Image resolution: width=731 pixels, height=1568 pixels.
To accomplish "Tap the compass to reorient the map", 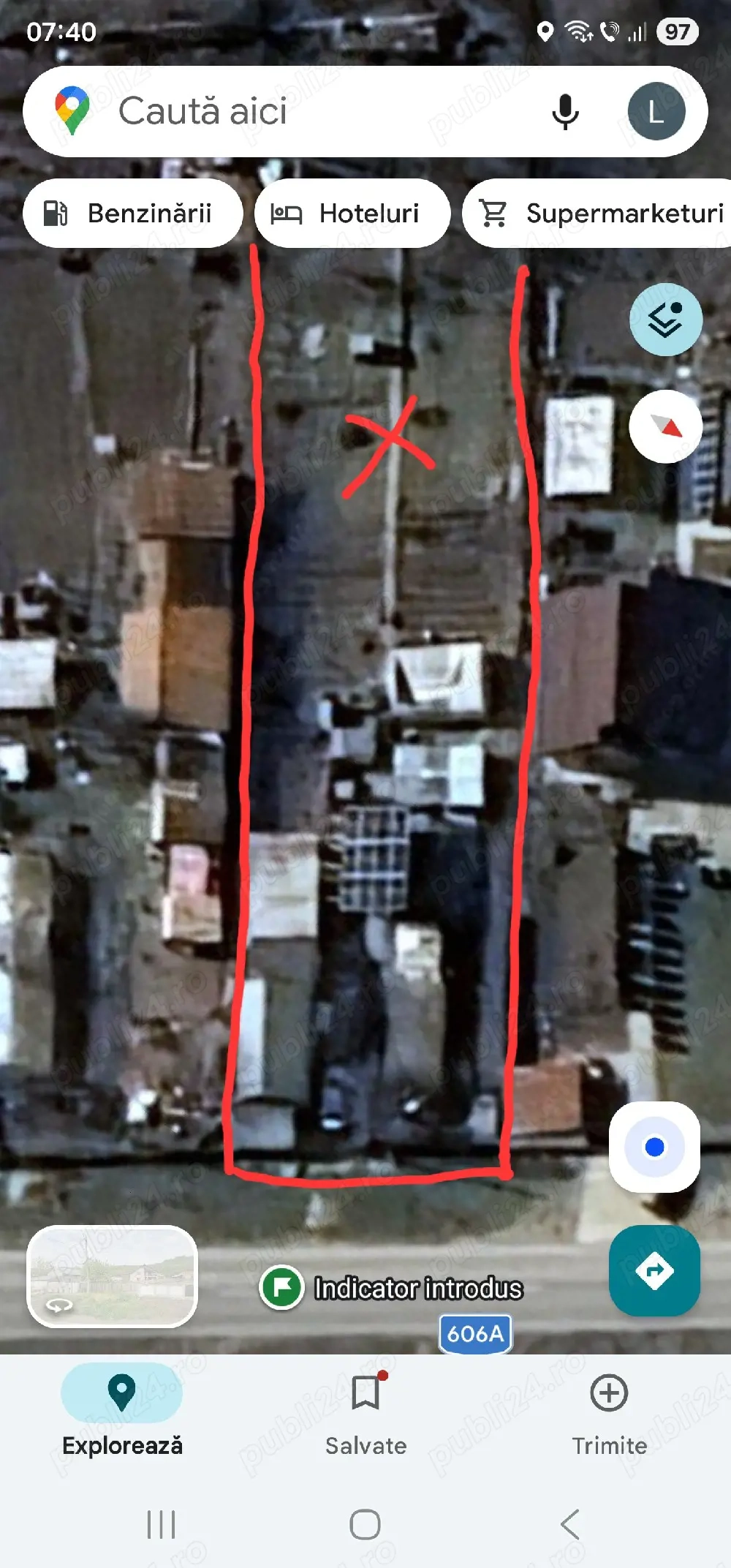I will [x=665, y=426].
